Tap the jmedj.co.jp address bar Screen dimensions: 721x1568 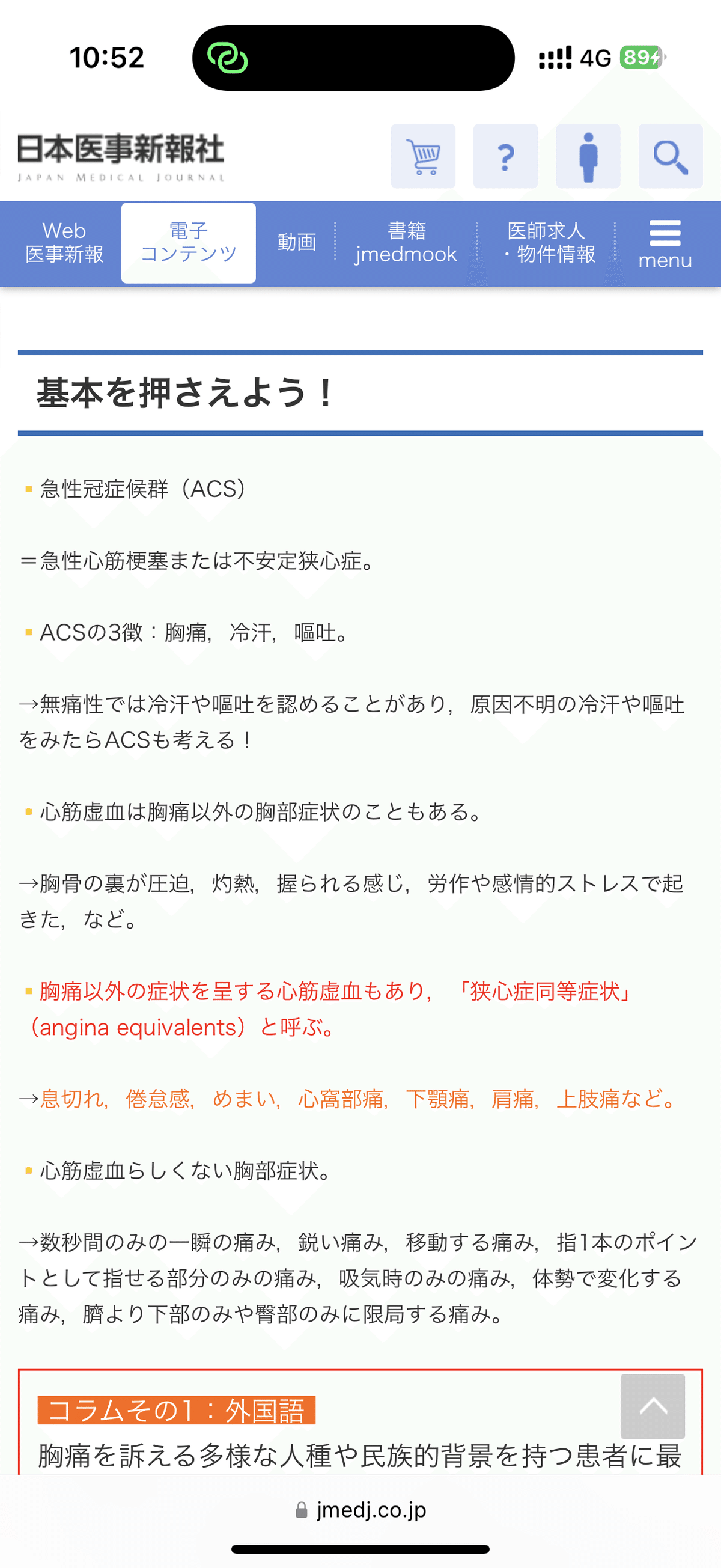point(361,1510)
